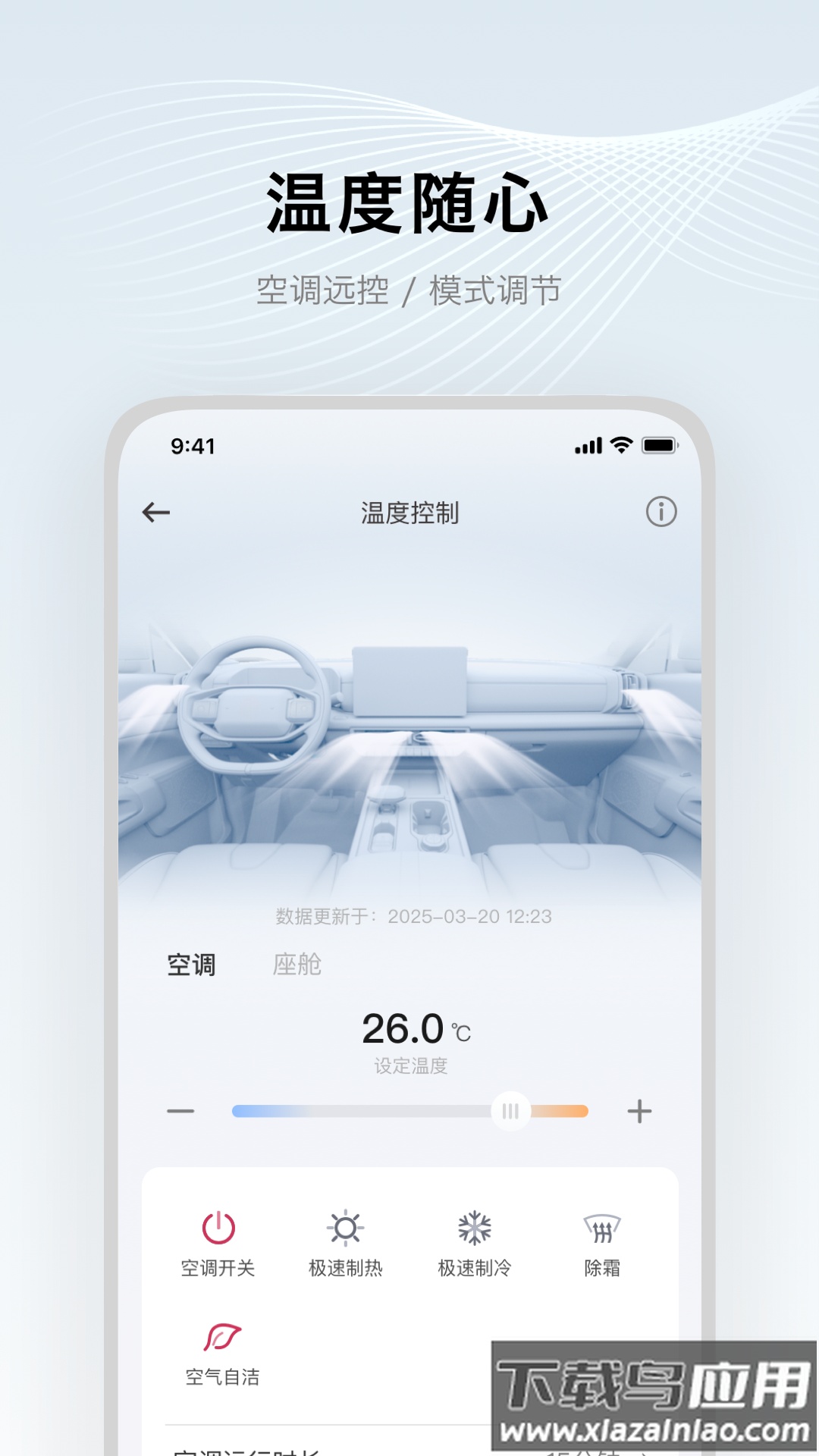Click the temperature slider handle

(x=510, y=1111)
